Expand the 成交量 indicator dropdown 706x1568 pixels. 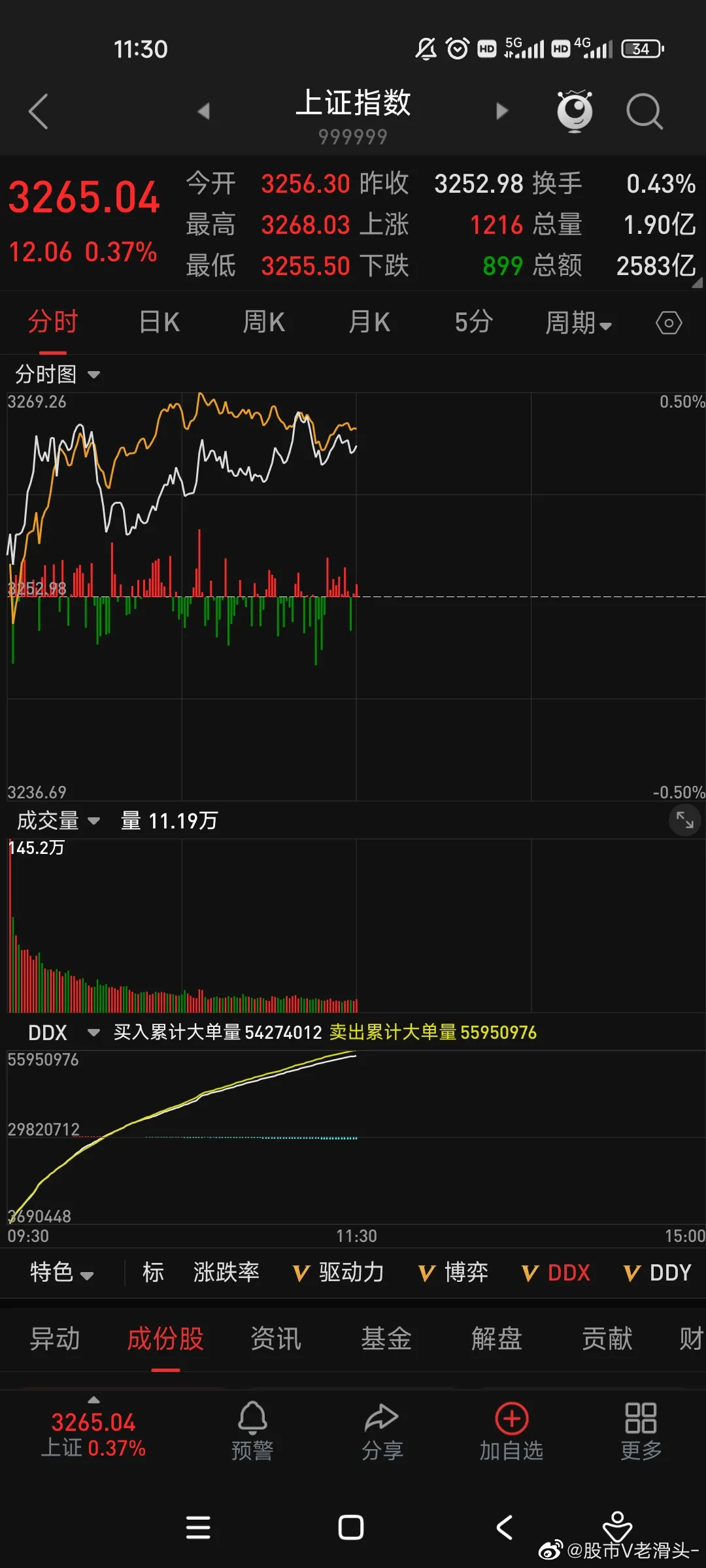click(59, 821)
